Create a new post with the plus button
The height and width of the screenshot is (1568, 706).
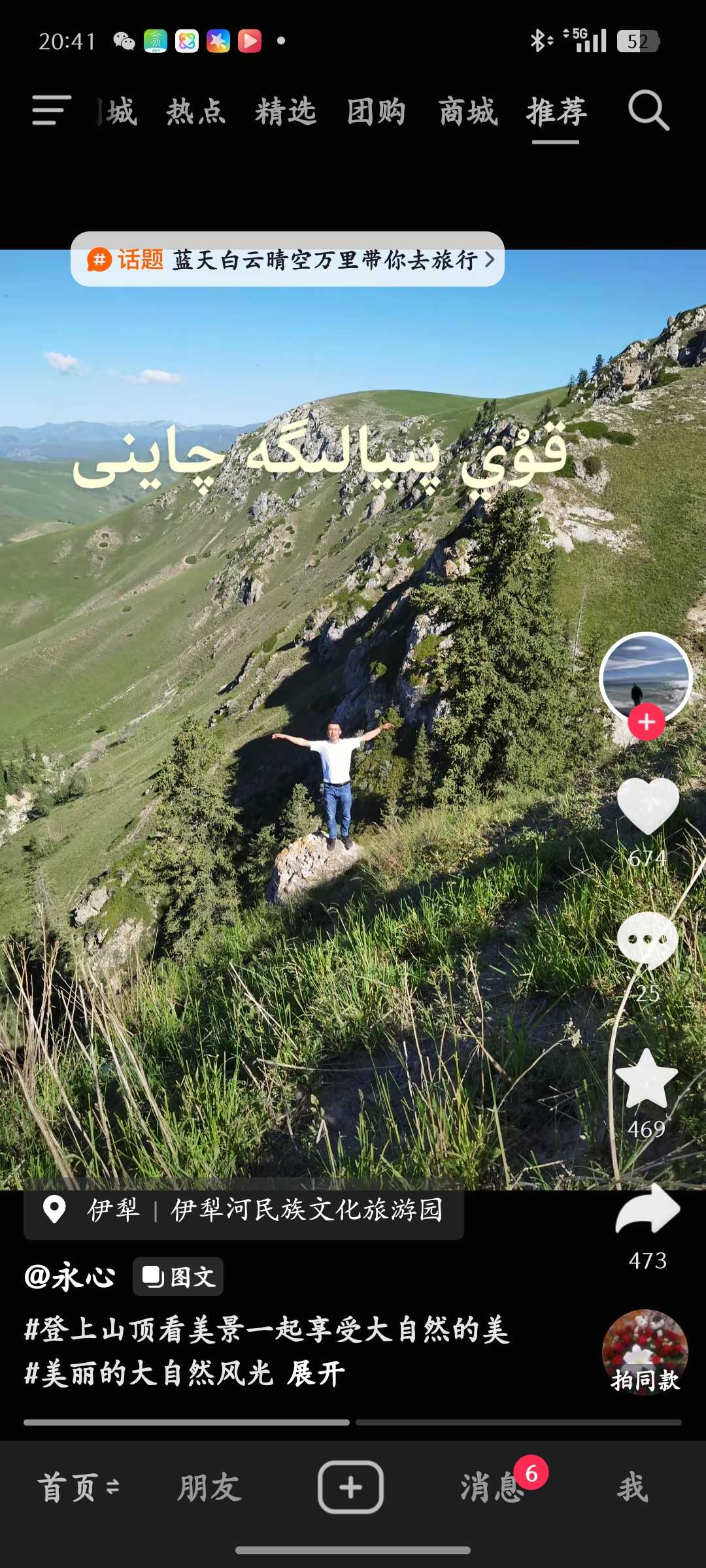coord(350,1488)
